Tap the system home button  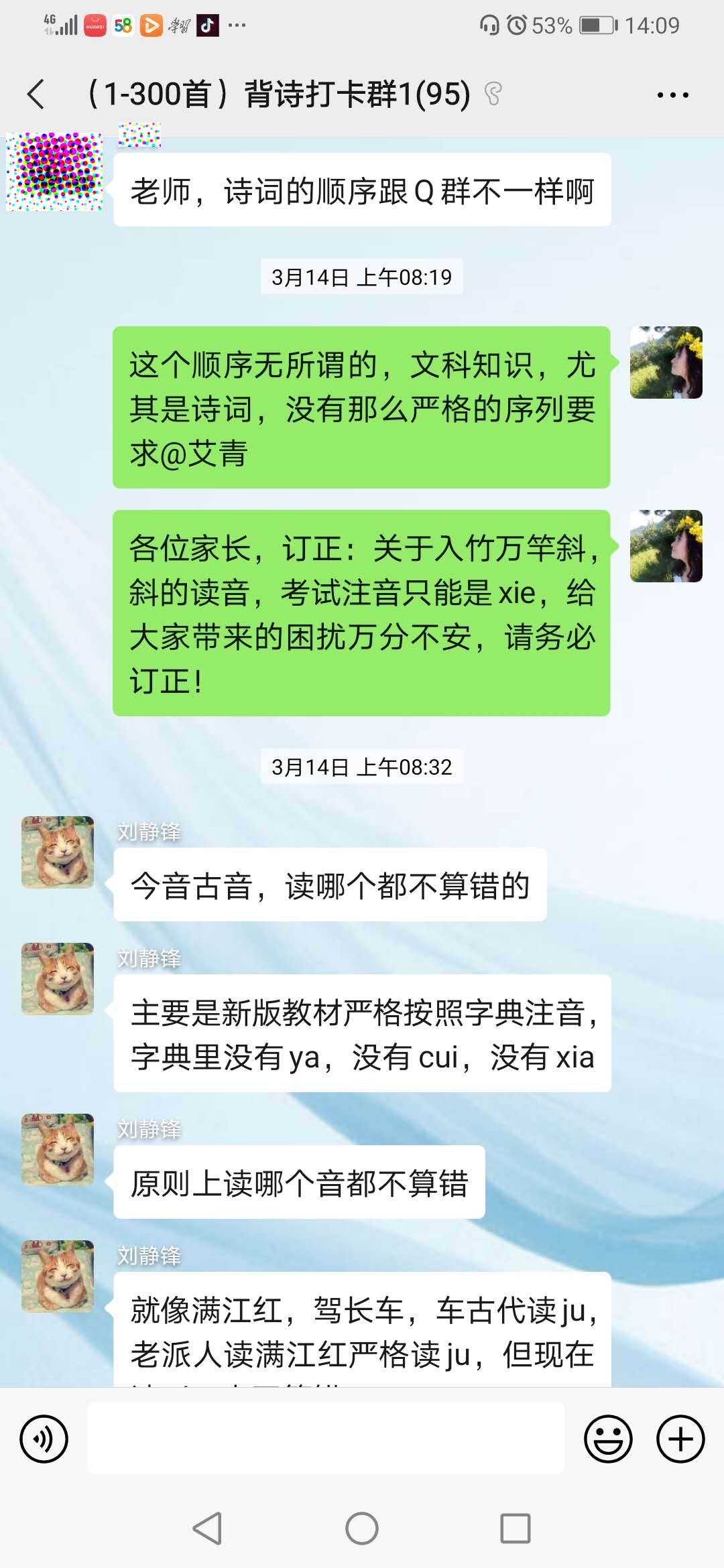[362, 1528]
